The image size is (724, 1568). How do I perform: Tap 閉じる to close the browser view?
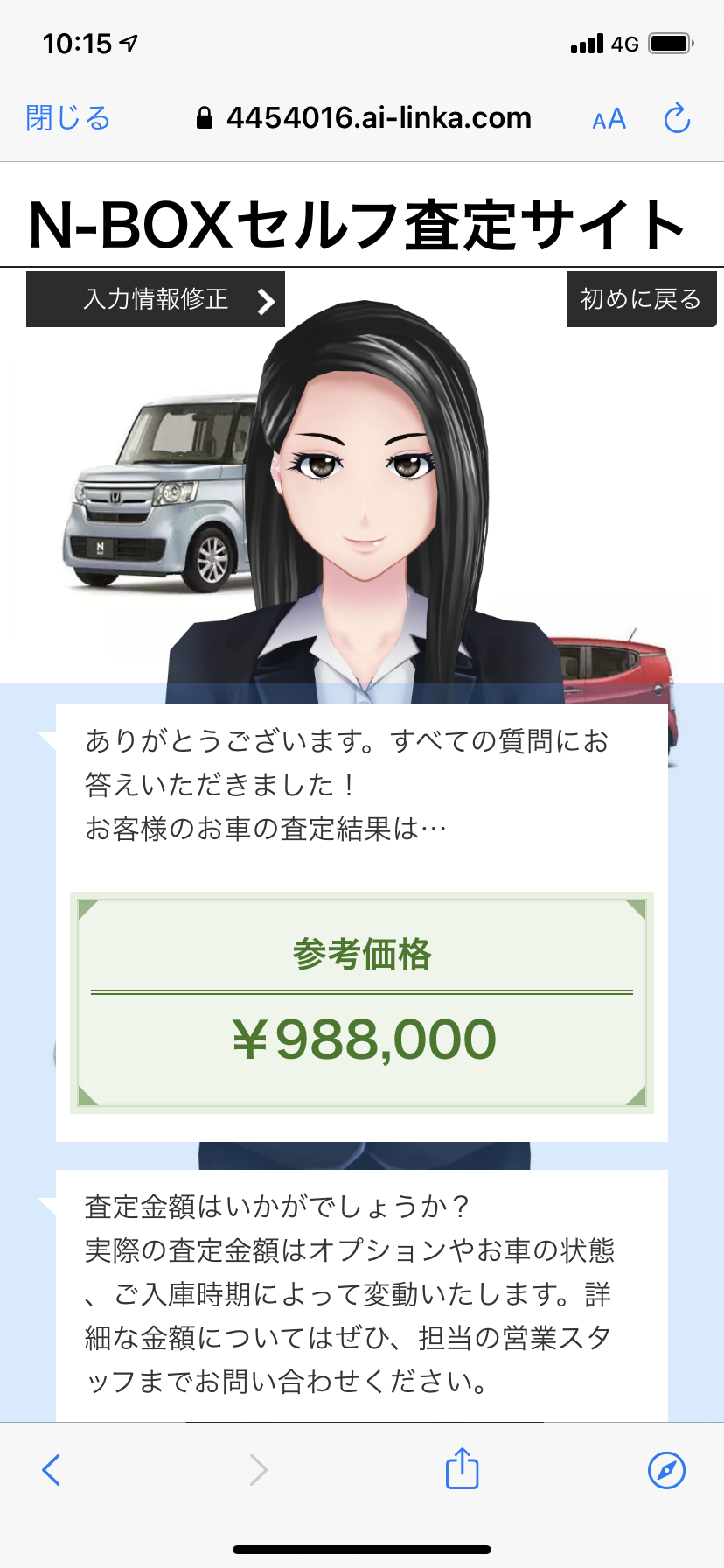pyautogui.click(x=68, y=118)
